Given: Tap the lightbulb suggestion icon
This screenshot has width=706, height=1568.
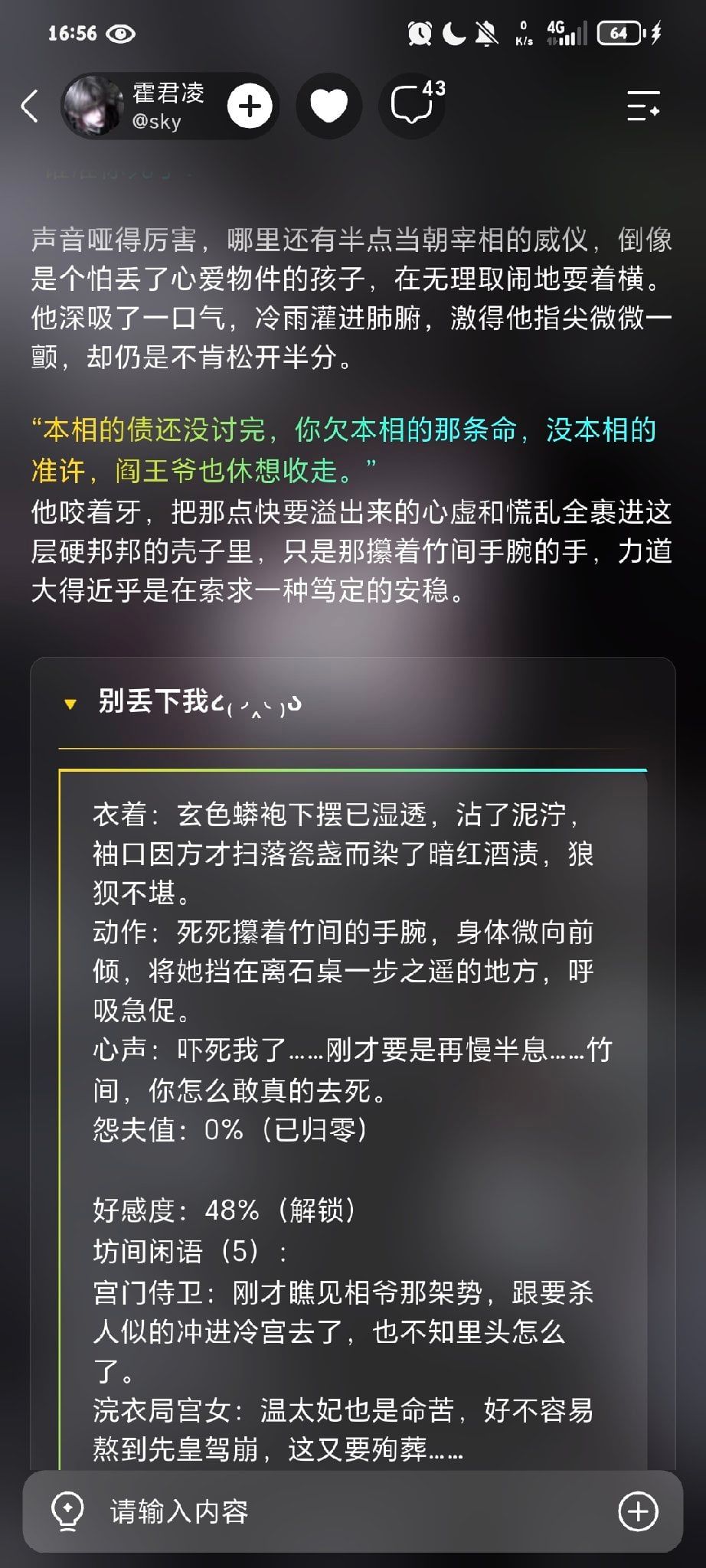Looking at the screenshot, I should [x=67, y=1511].
